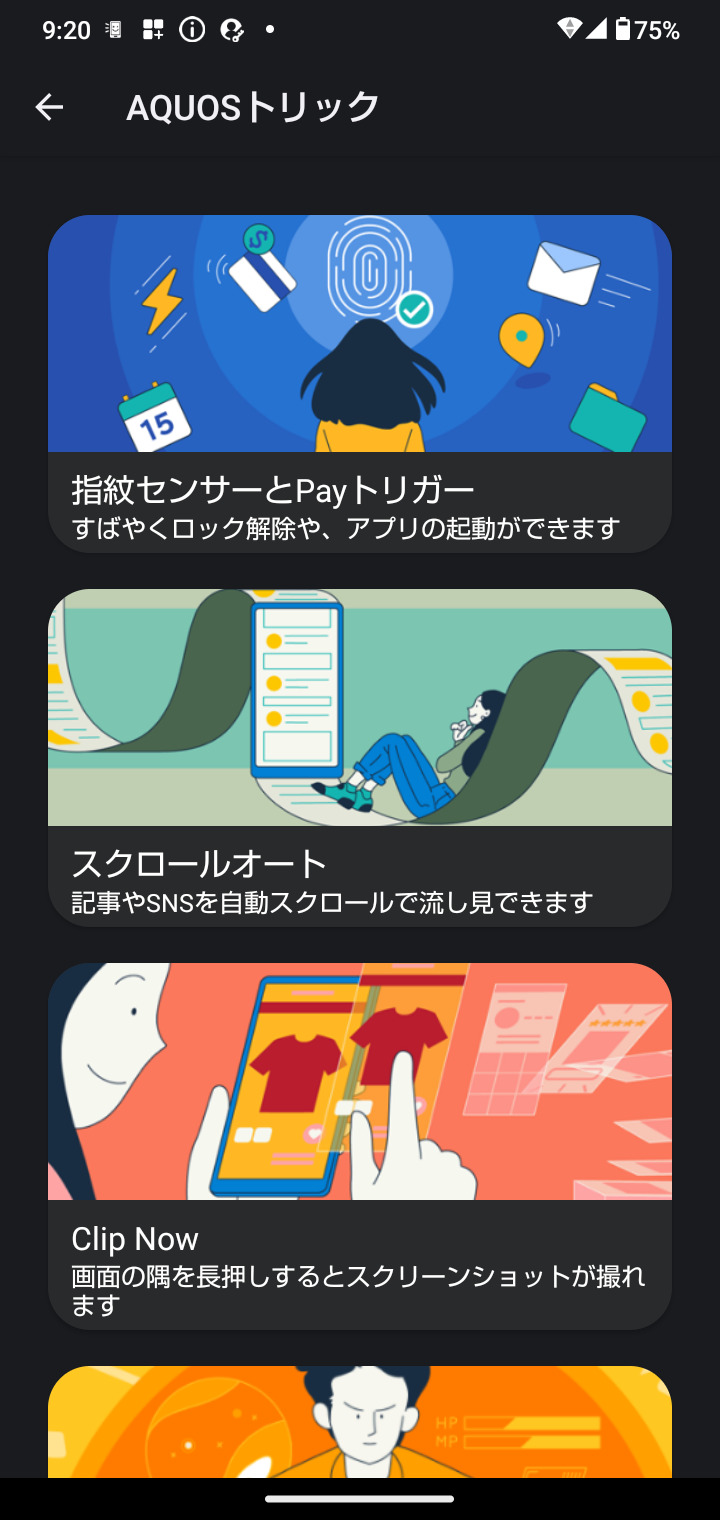
Task: Open the 指紋センサーとPayトリガー card
Action: click(360, 384)
